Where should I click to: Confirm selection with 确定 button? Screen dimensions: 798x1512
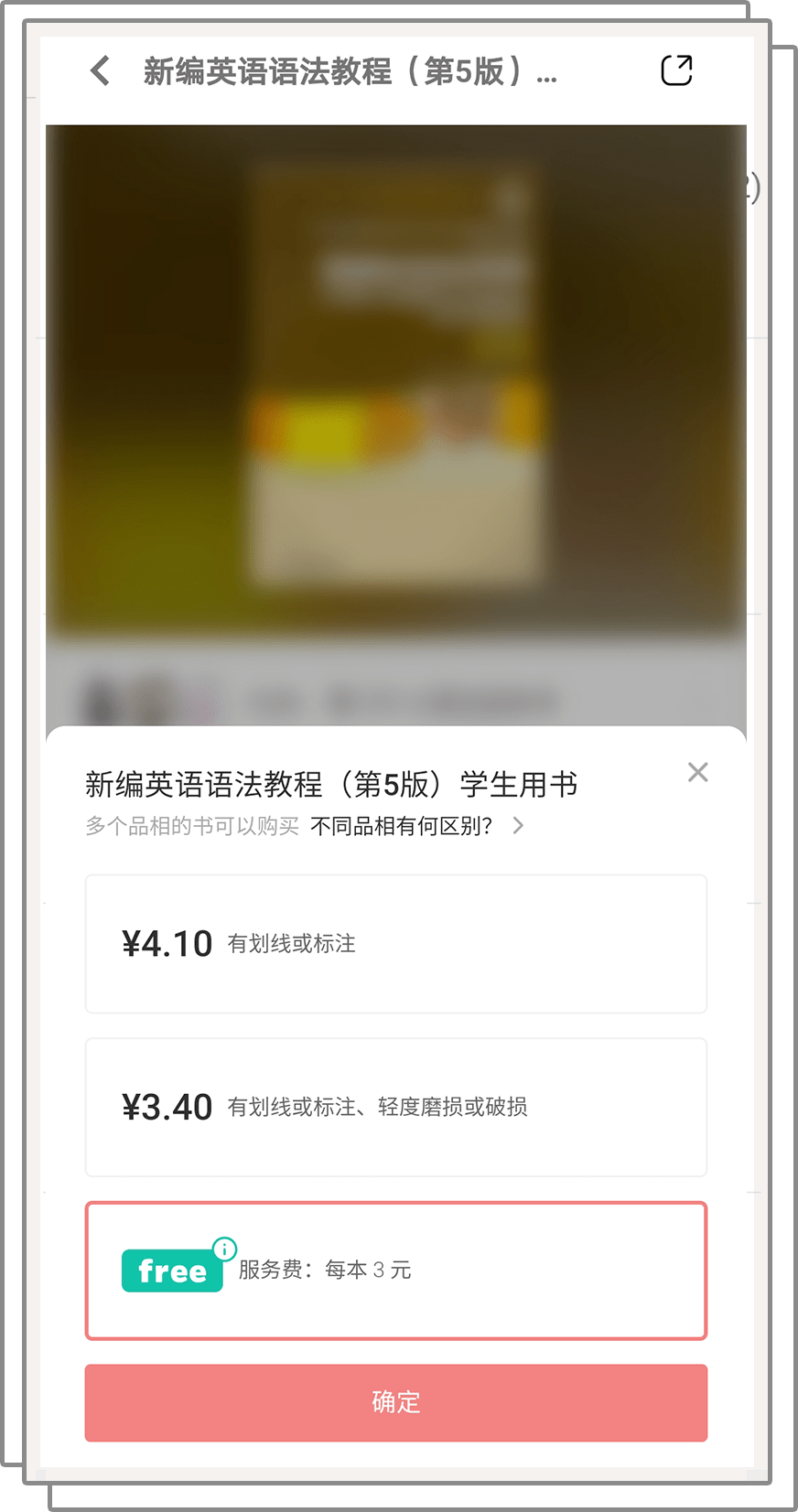tap(395, 1402)
